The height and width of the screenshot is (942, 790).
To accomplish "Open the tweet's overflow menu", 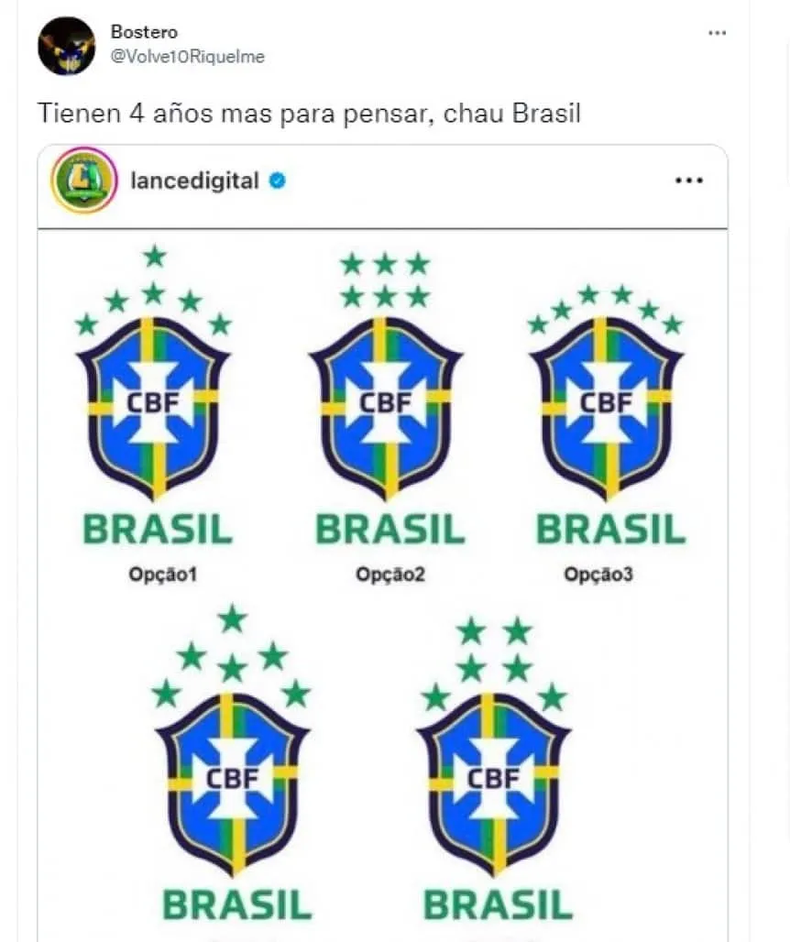I will point(717,33).
